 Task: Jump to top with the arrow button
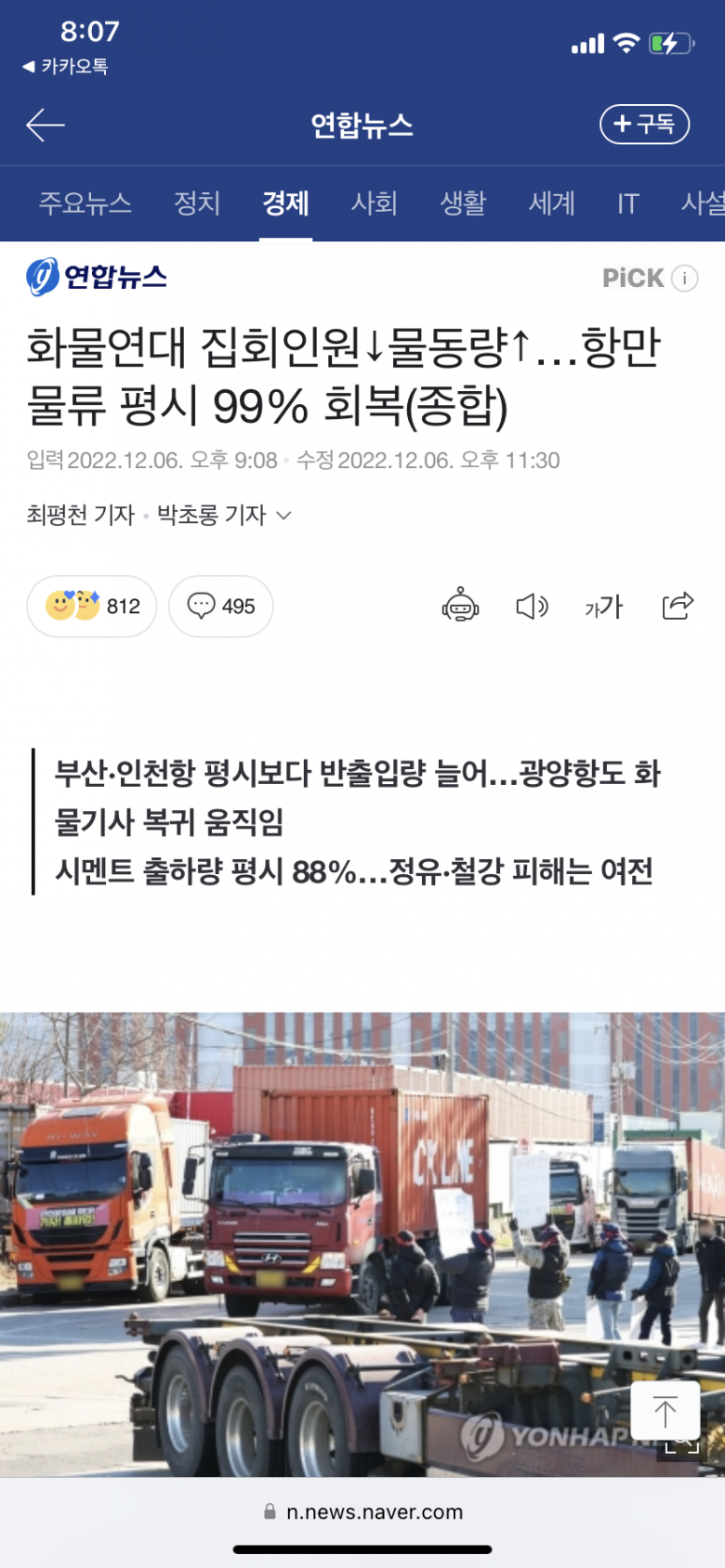pos(666,1411)
